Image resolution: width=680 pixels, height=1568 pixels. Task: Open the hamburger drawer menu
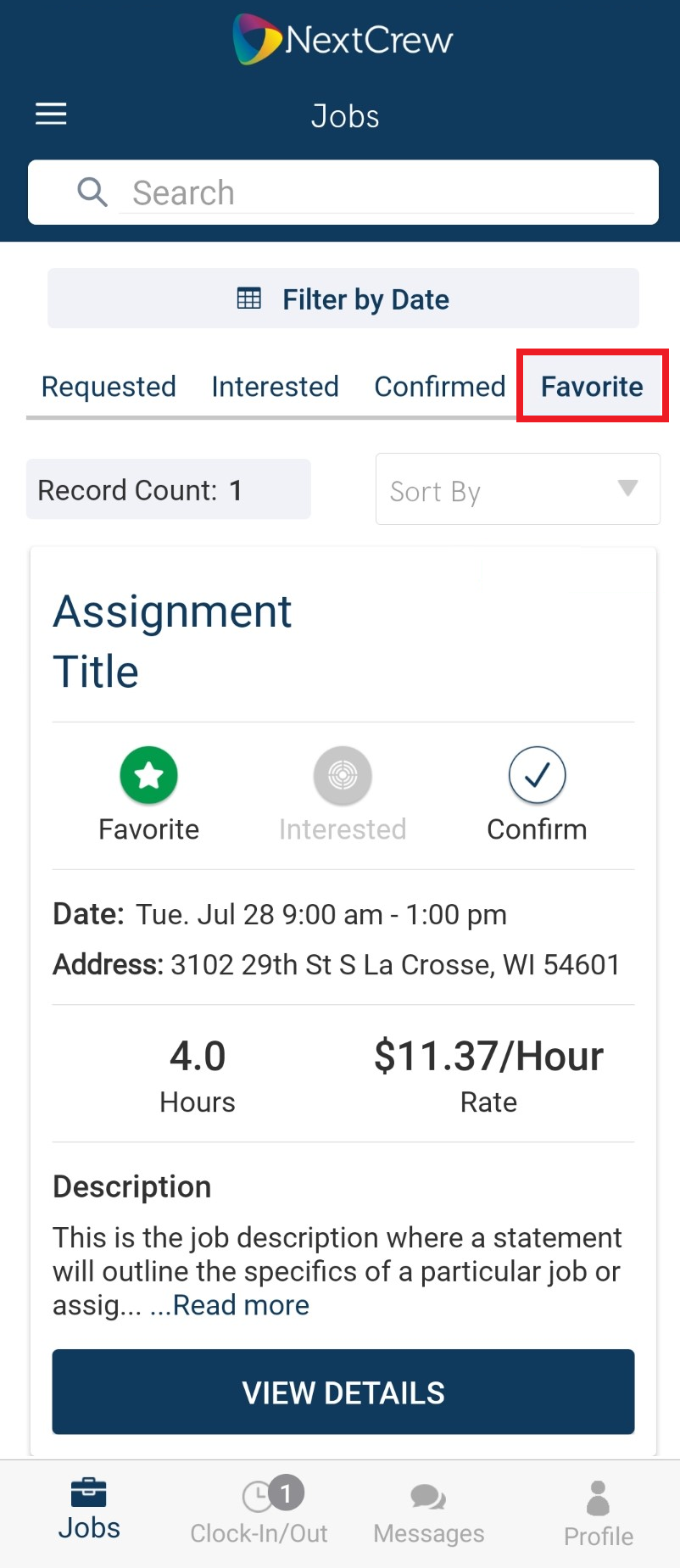pos(51,114)
